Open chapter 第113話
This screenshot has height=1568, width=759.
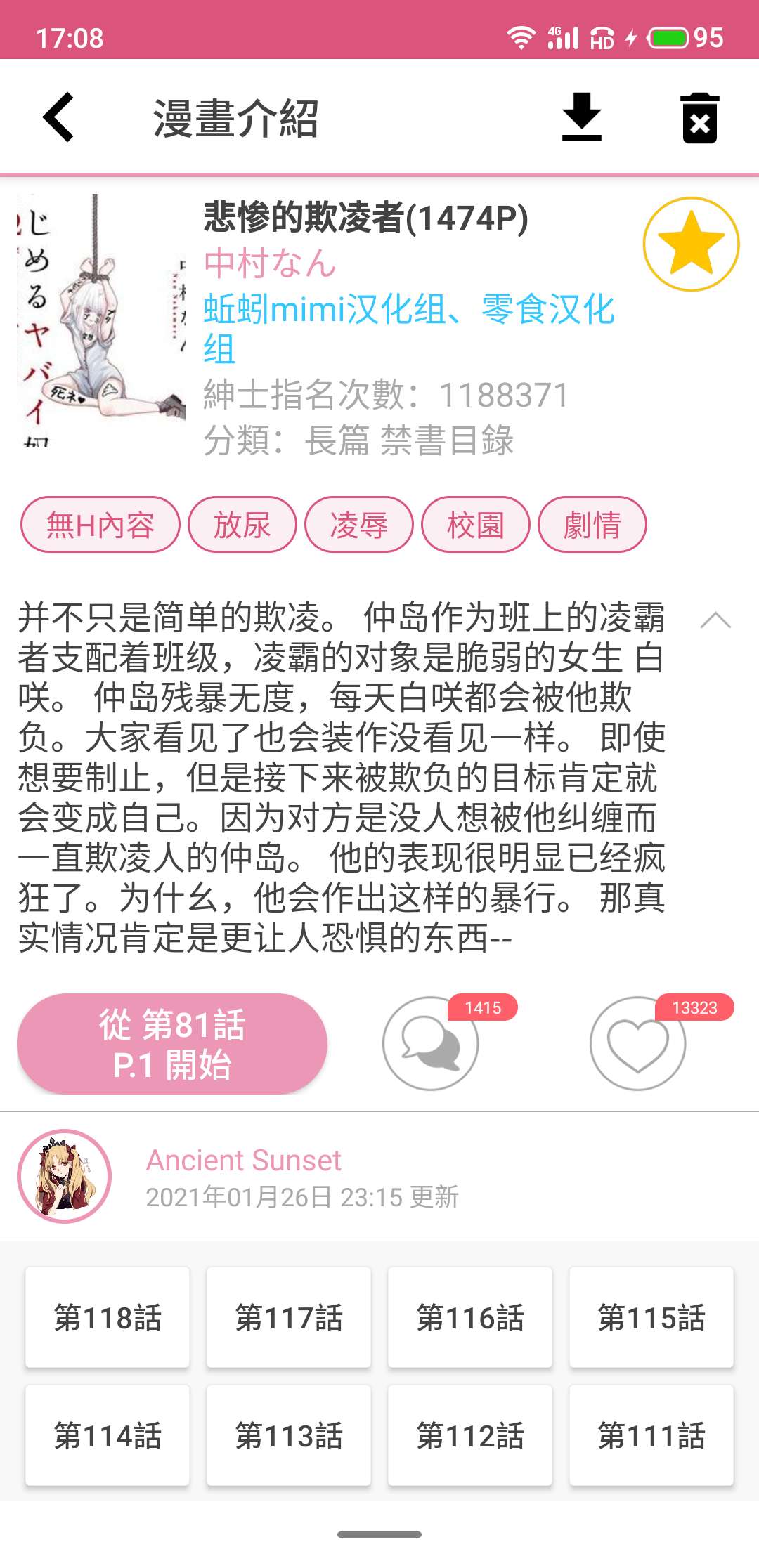(289, 1435)
